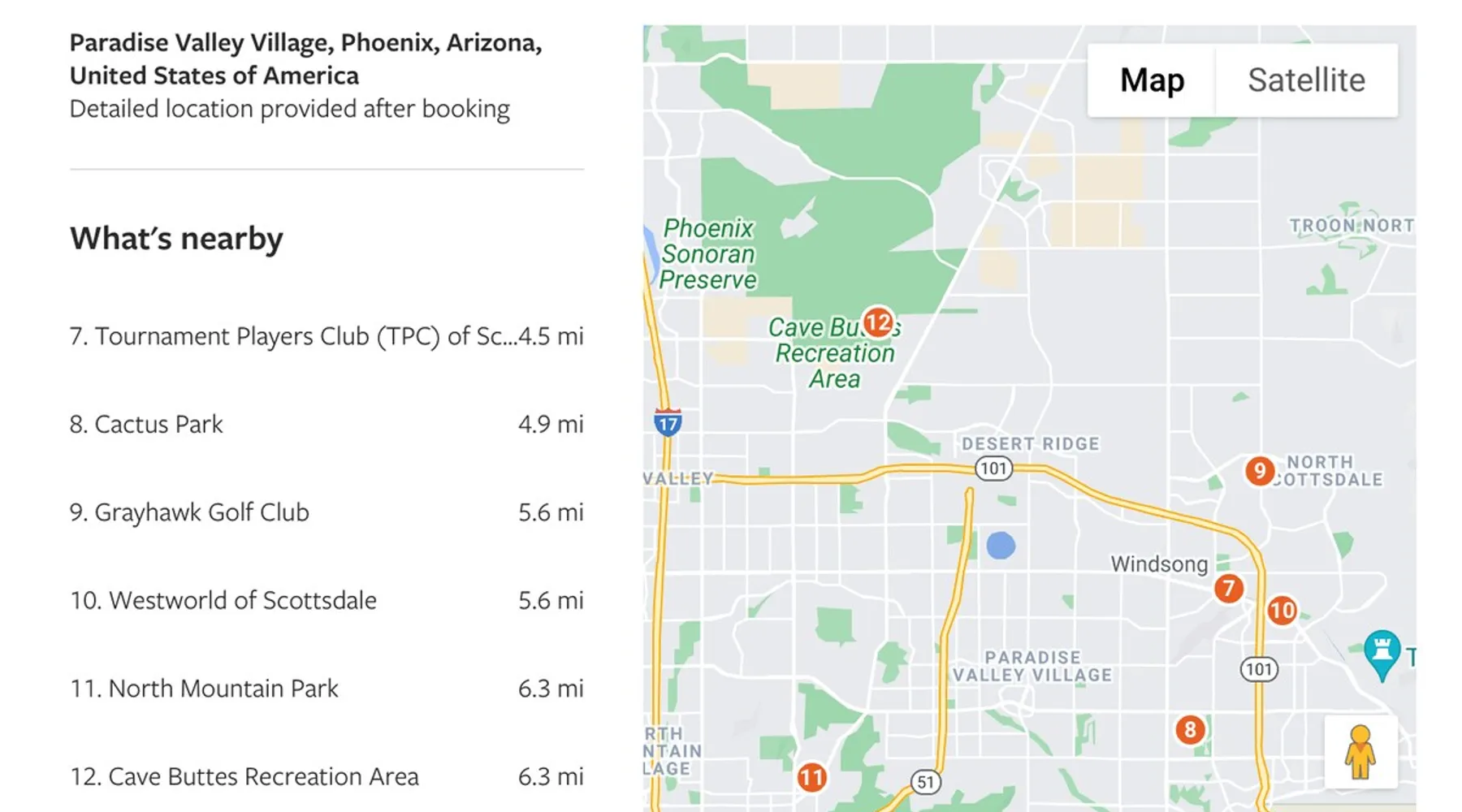
Task: Tap map marker 8 on the map
Action: pyautogui.click(x=1190, y=729)
